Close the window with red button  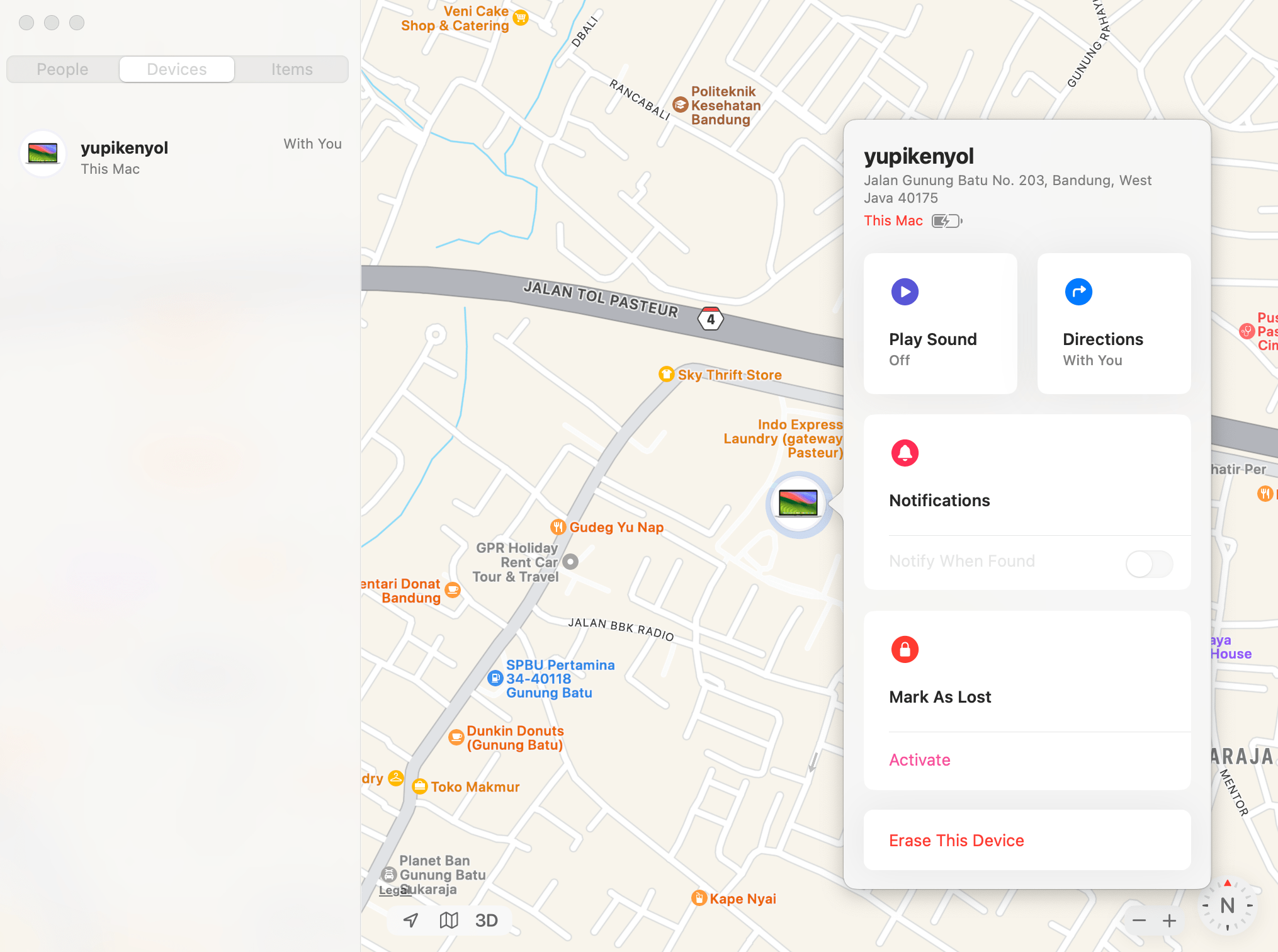(26, 23)
